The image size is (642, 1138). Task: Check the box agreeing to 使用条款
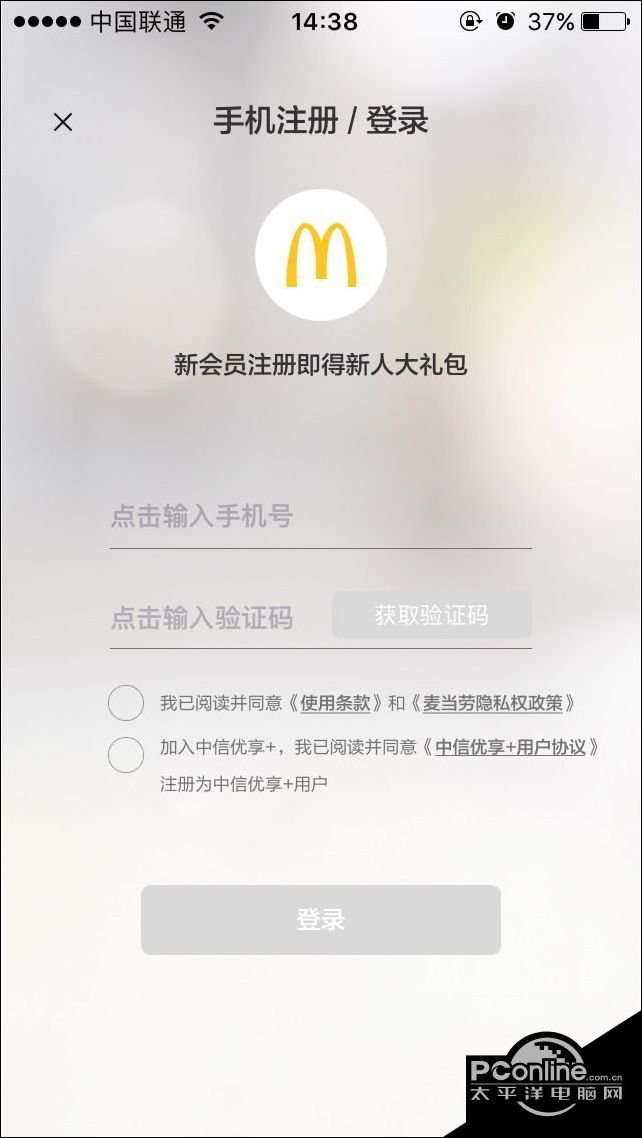pos(125,703)
